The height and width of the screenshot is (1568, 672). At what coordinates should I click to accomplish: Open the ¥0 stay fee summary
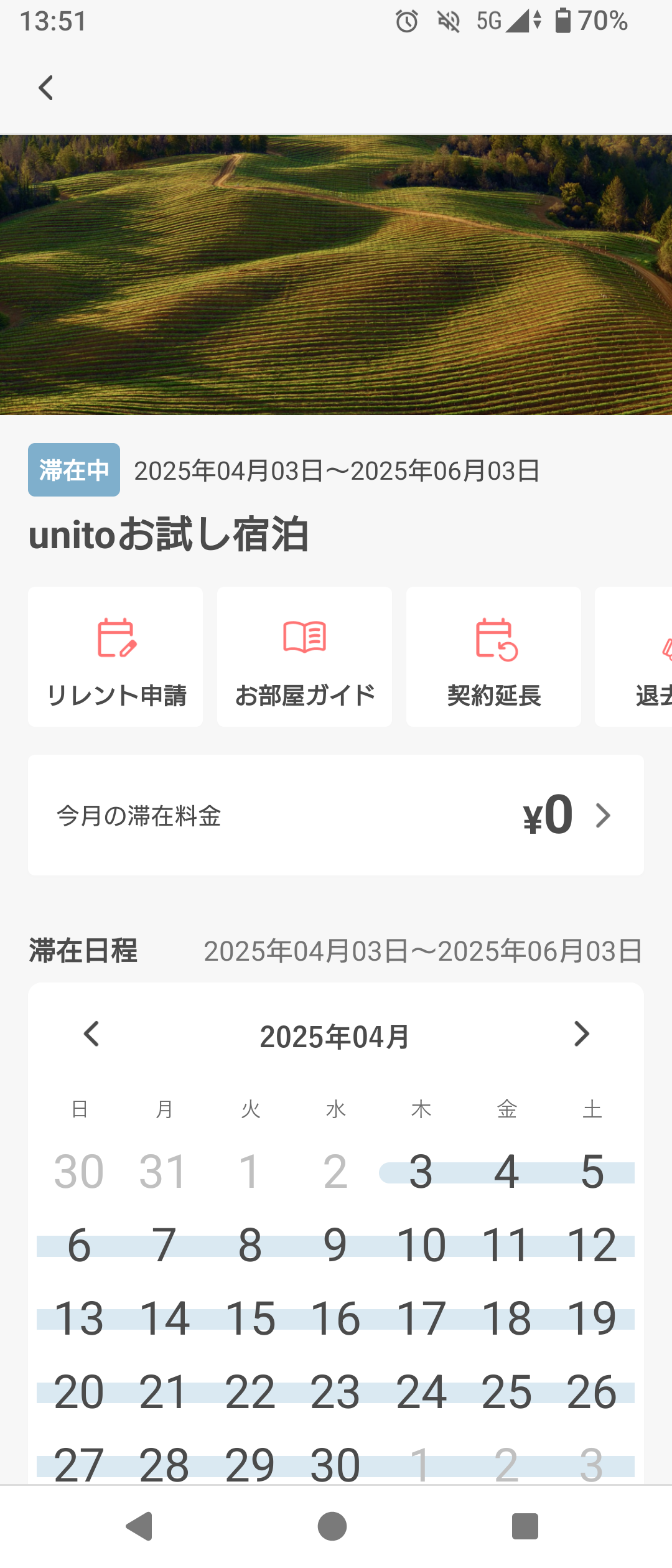[x=548, y=816]
